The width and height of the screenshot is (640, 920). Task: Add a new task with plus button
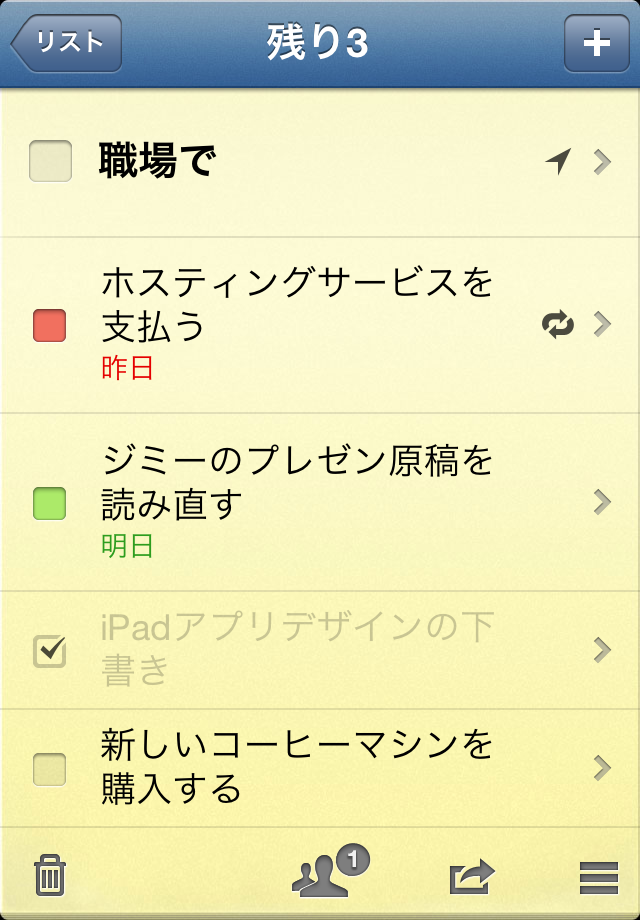596,43
